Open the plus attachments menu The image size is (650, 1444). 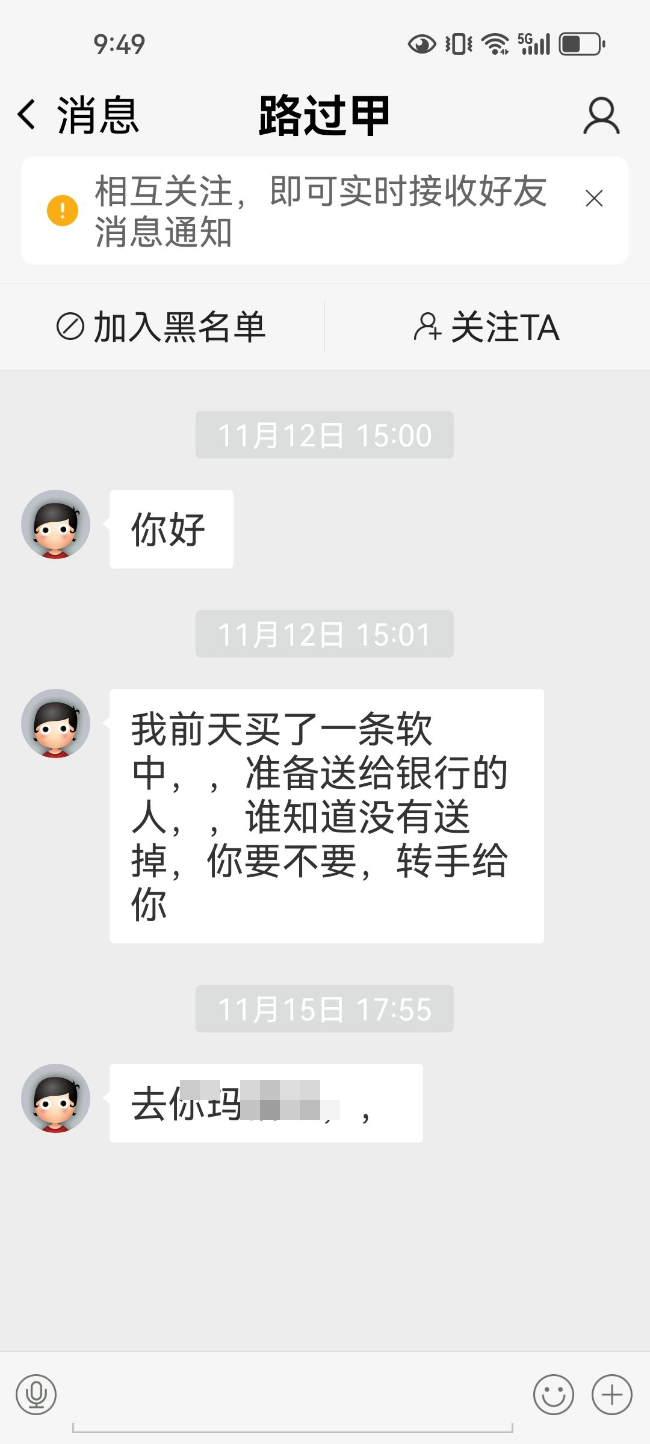click(x=612, y=1394)
